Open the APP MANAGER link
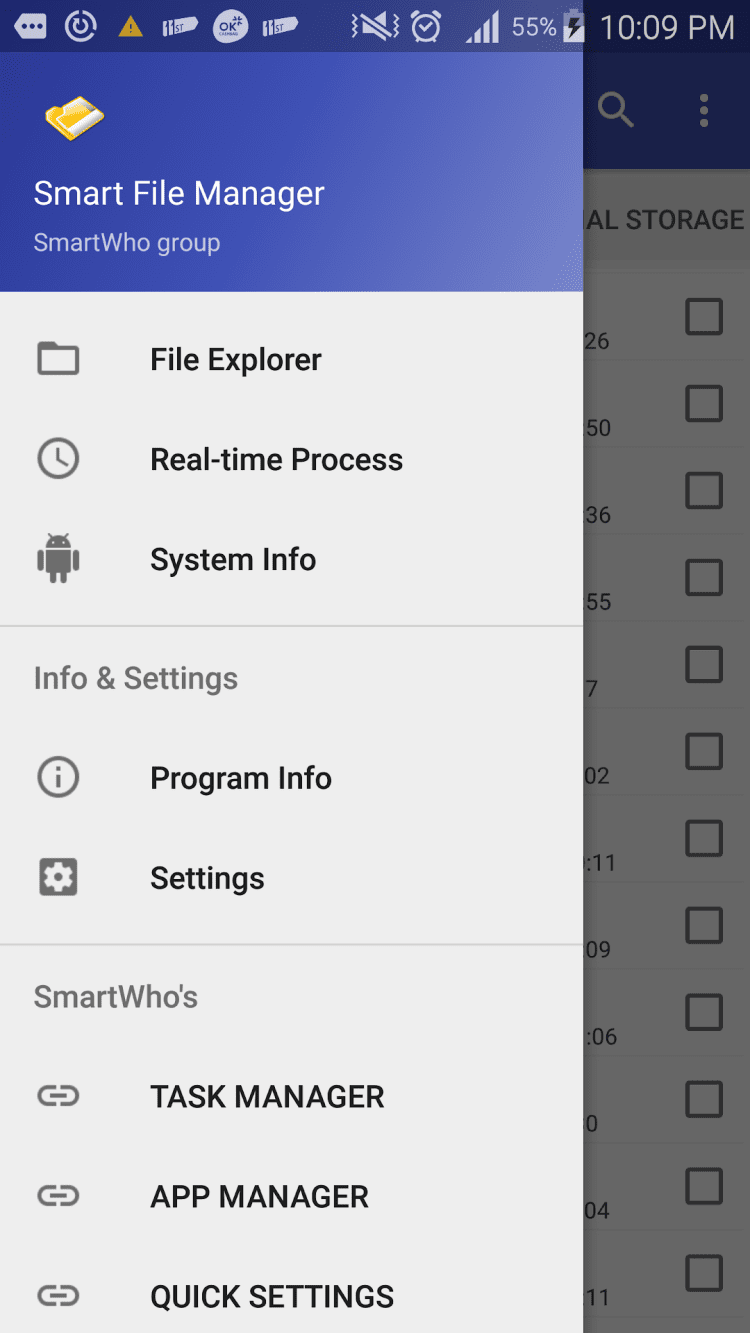This screenshot has width=750, height=1333. [259, 1197]
